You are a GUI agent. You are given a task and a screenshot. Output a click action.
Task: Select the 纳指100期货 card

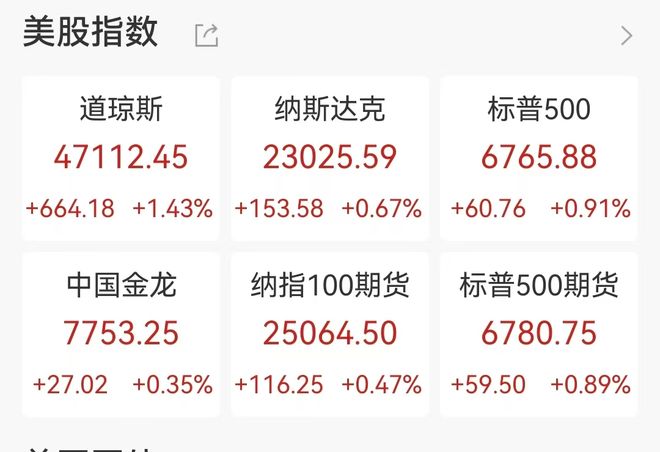(x=329, y=334)
